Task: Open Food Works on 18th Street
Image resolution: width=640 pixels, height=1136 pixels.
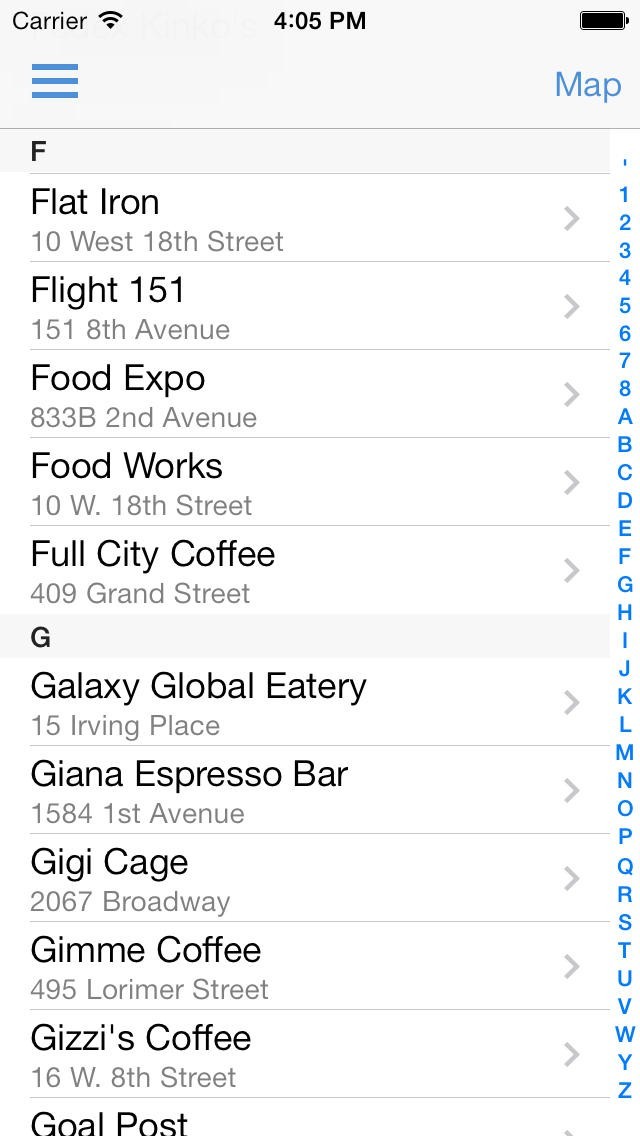Action: tap(300, 482)
